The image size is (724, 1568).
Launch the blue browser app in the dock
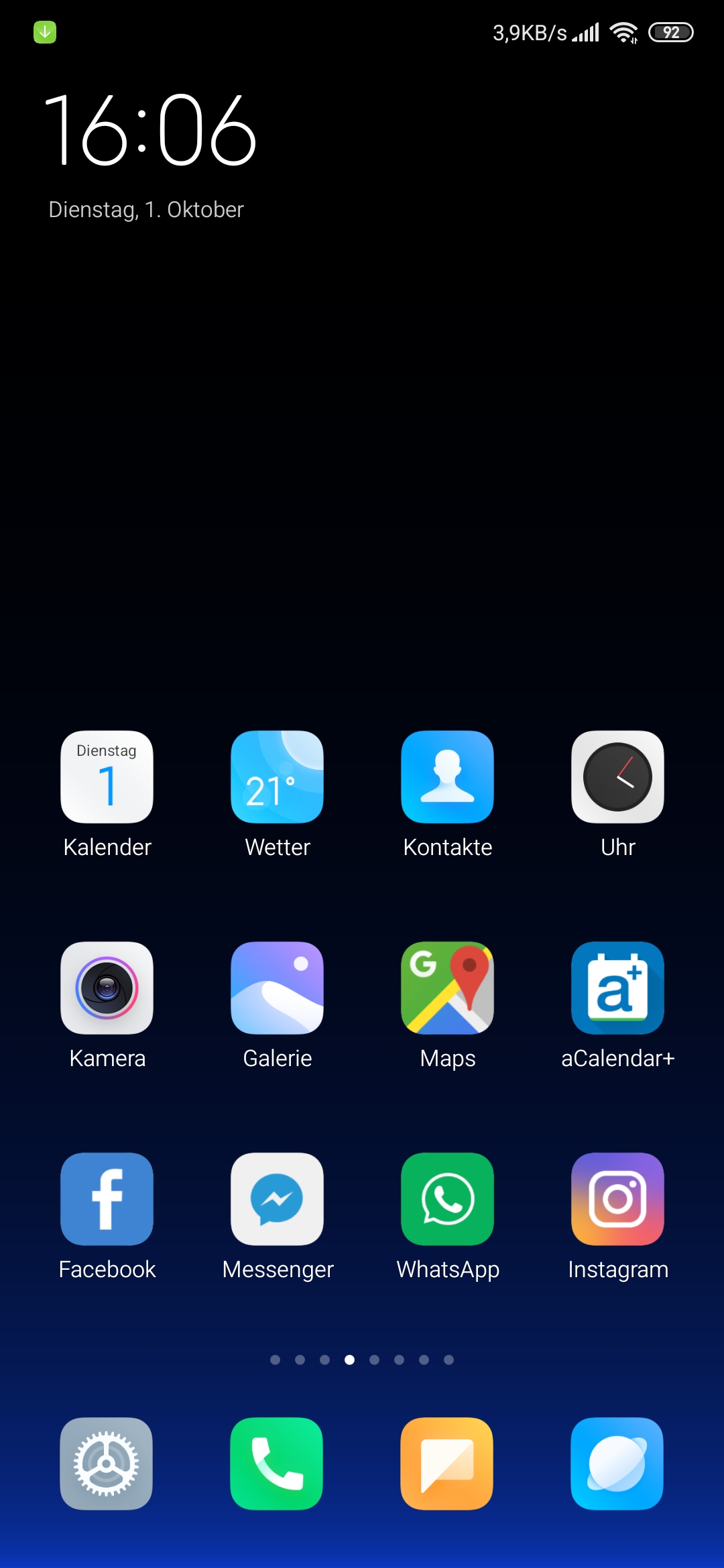[617, 1463]
